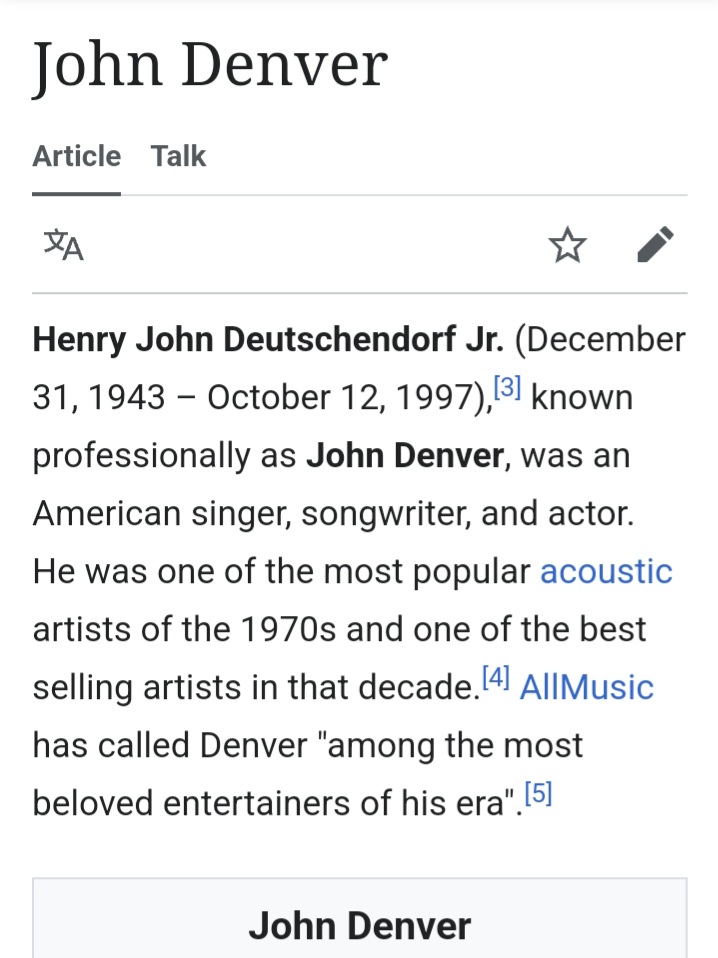Switch to the Talk tab
This screenshot has height=958, width=718.
tap(178, 156)
